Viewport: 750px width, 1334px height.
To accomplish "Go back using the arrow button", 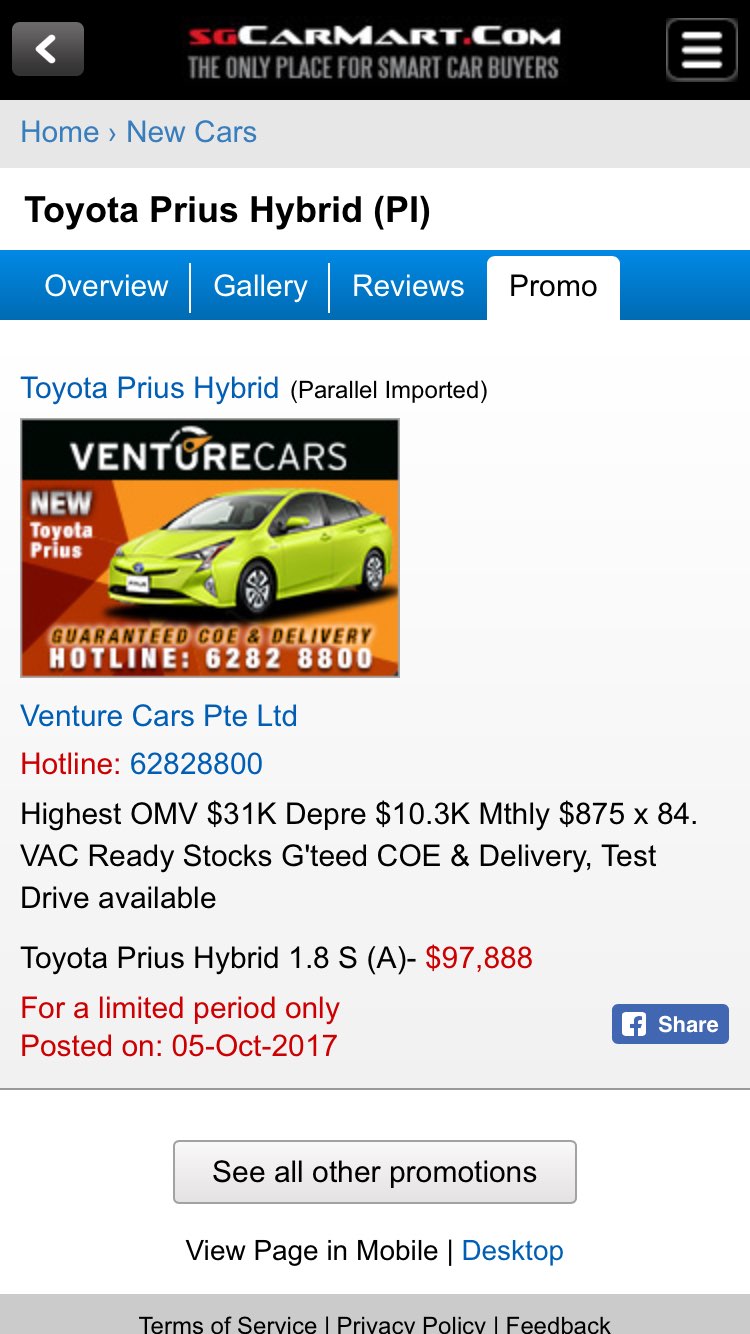I will click(47, 49).
